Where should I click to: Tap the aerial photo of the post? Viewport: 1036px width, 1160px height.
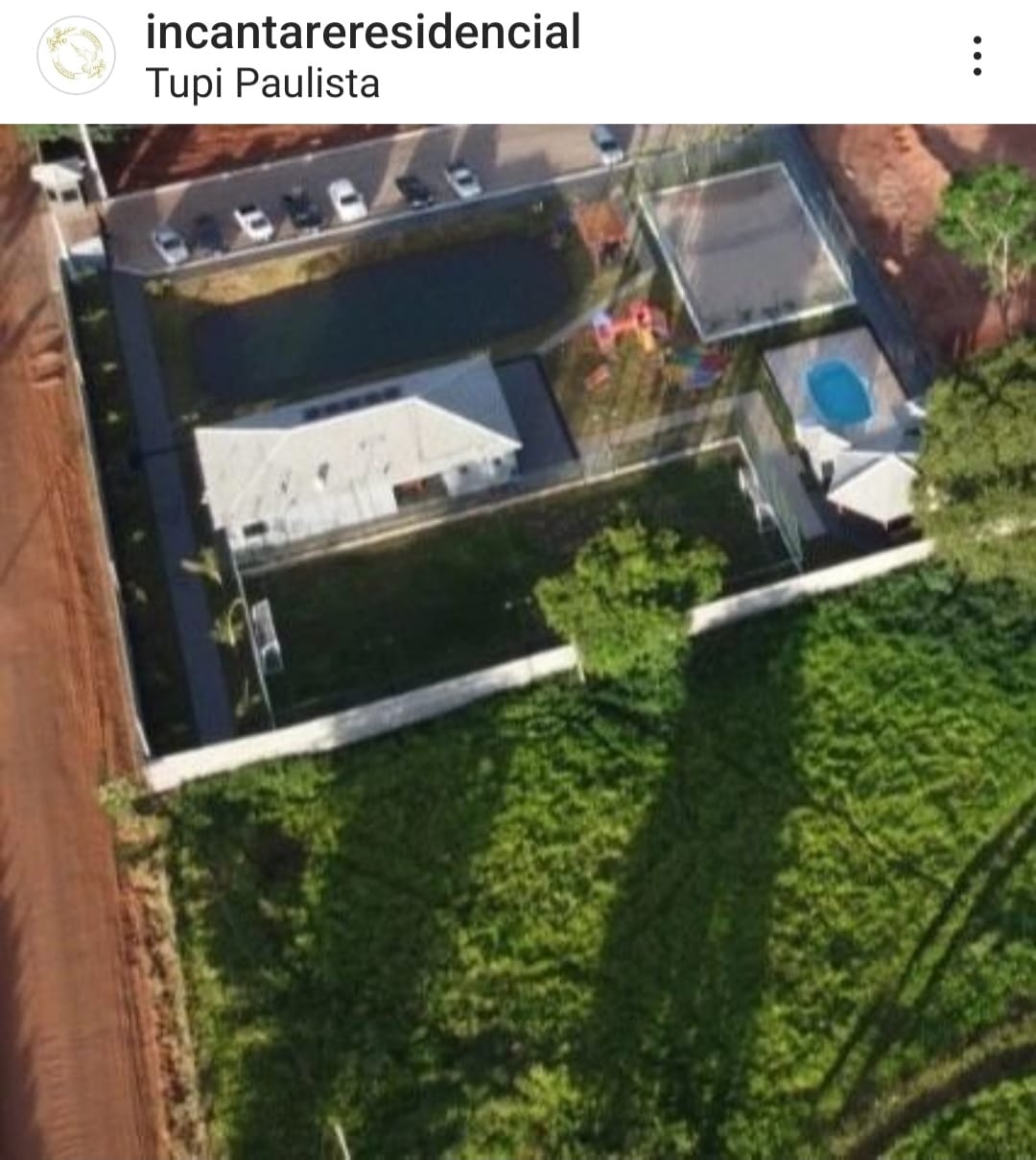click(518, 641)
